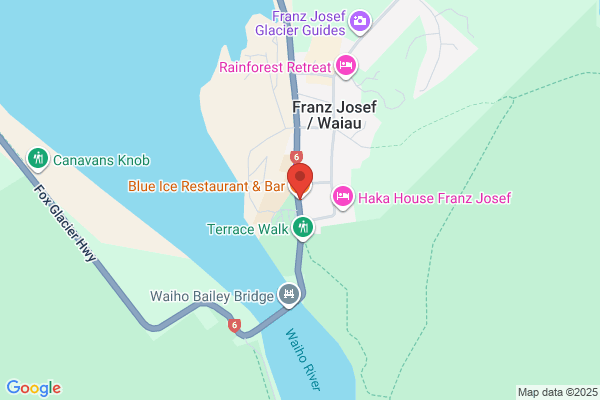Open the Franz Josef Glacier Guides marker

[360, 22]
